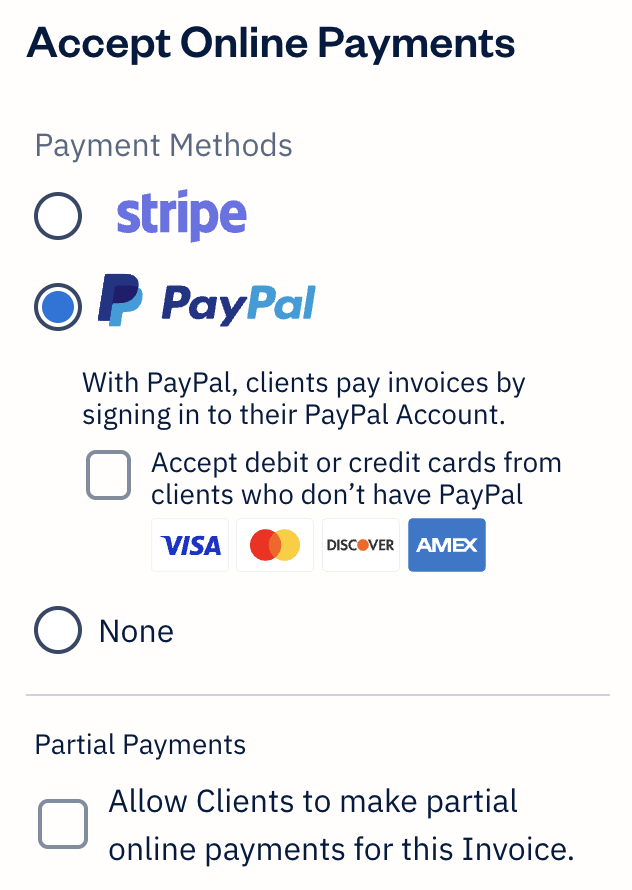Viewport: 632px width, 890px height.
Task: Check accept debit or credit cards option
Action: pyautogui.click(x=109, y=475)
